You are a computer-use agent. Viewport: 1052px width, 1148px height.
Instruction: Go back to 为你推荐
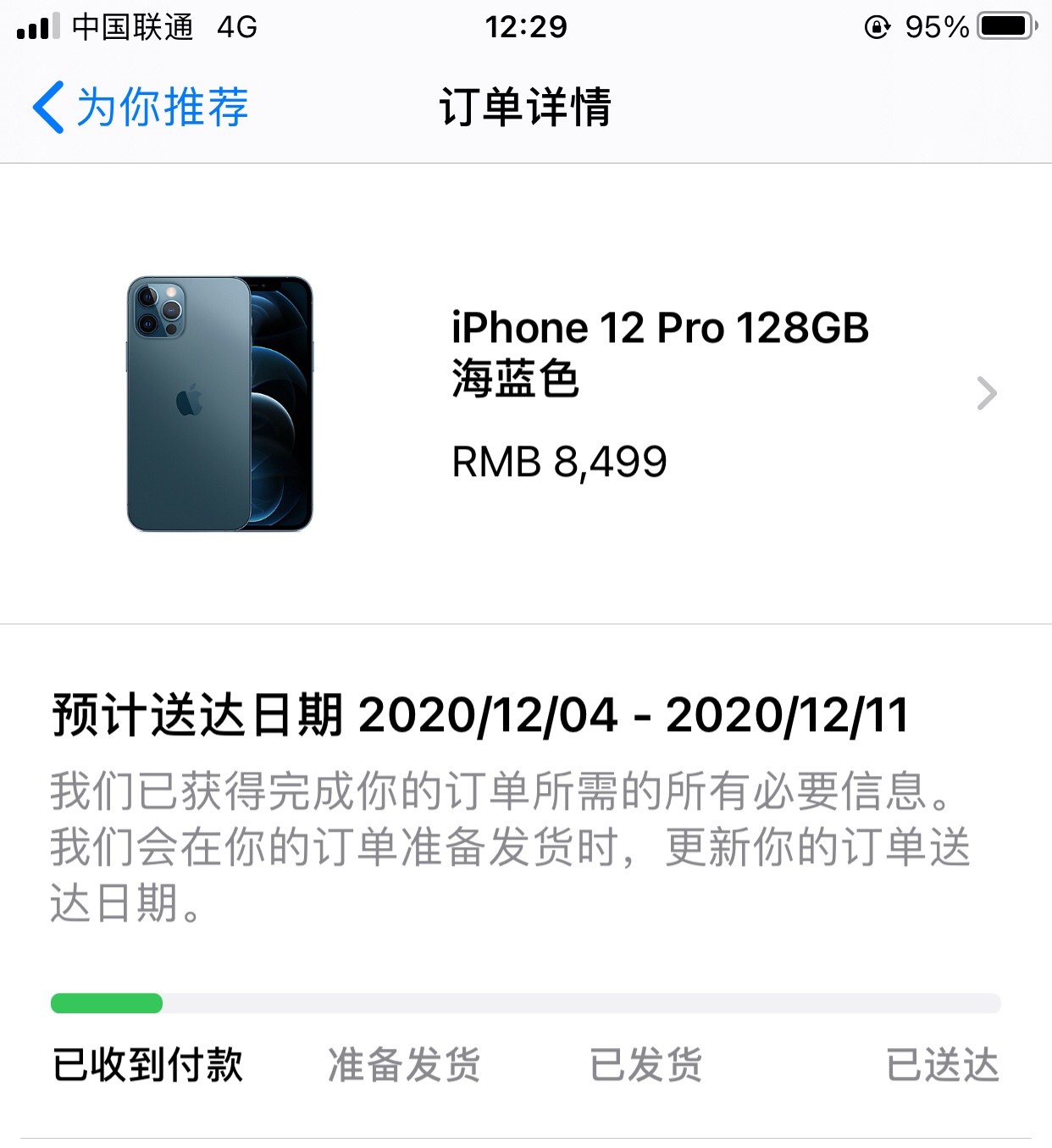(140, 108)
